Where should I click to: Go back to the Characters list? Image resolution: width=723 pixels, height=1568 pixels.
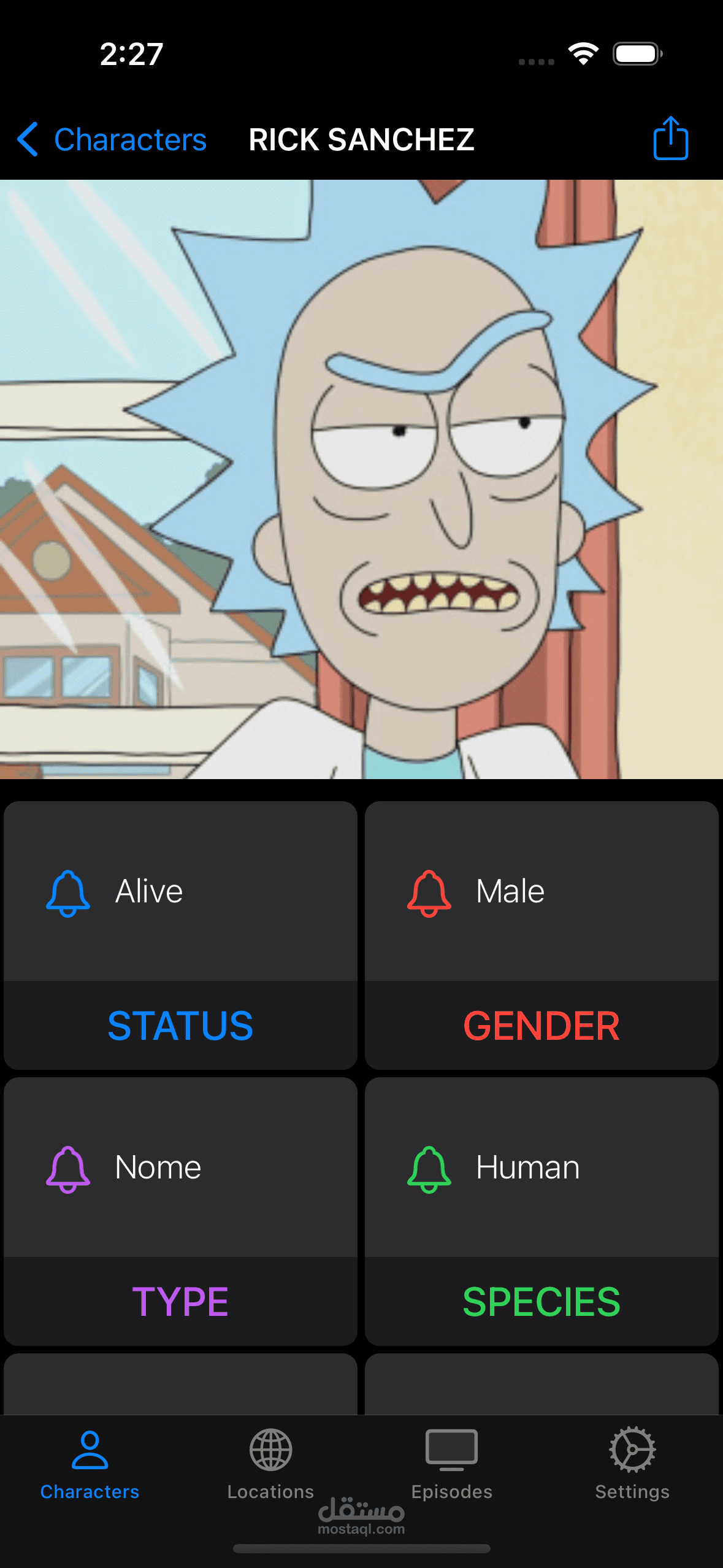click(x=112, y=139)
